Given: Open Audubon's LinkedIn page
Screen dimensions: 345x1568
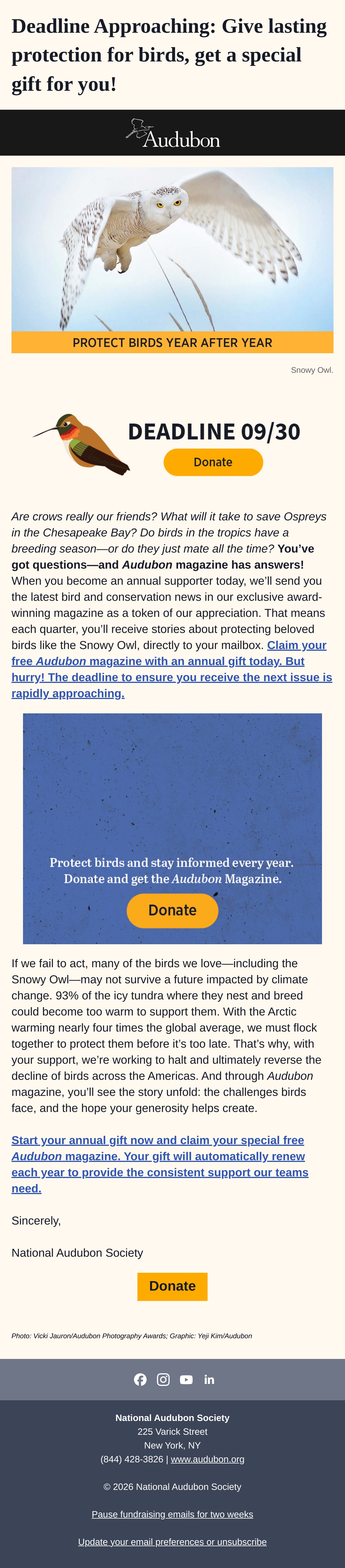Looking at the screenshot, I should [209, 1379].
